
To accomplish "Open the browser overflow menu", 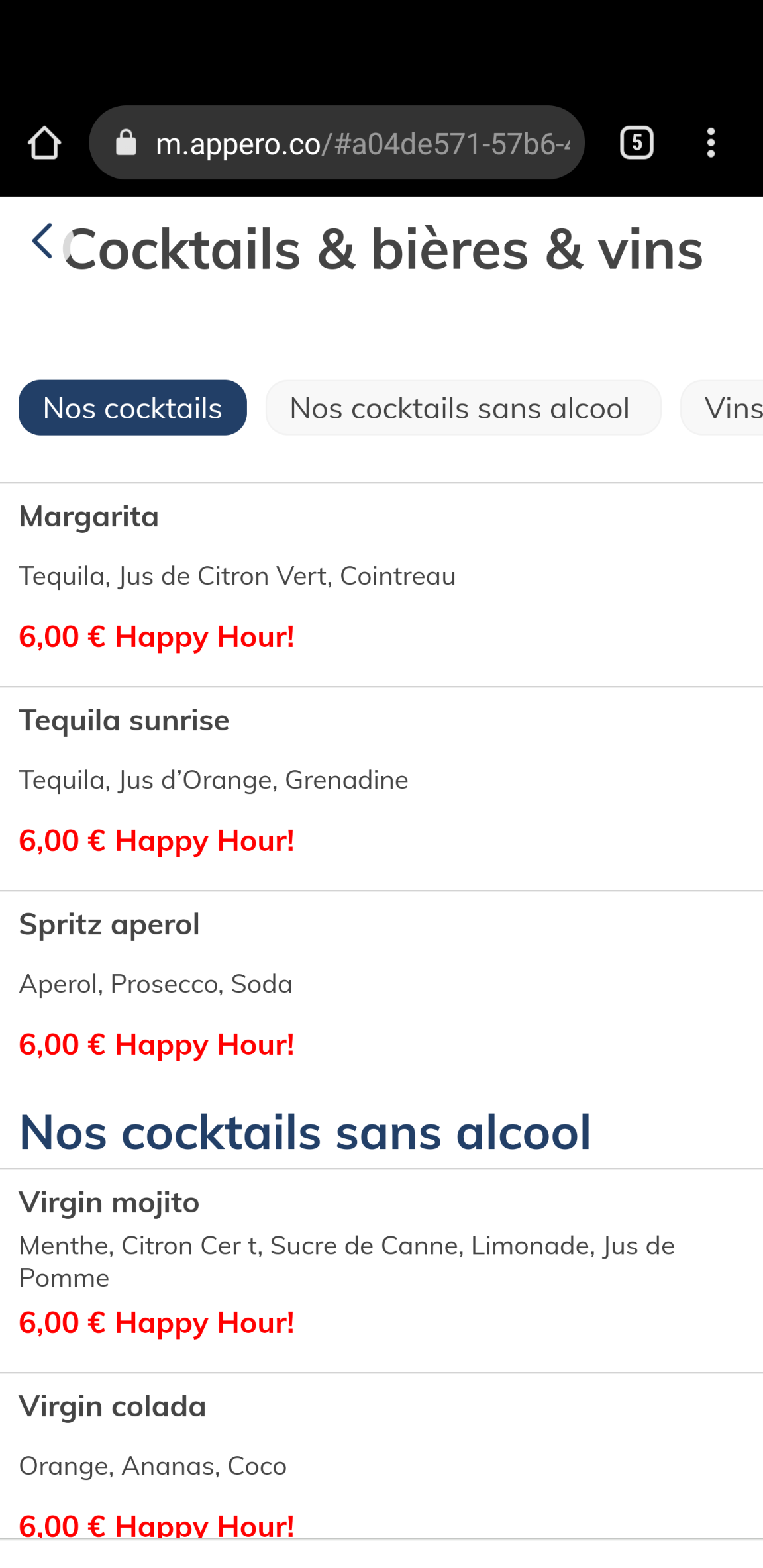I will coord(711,143).
